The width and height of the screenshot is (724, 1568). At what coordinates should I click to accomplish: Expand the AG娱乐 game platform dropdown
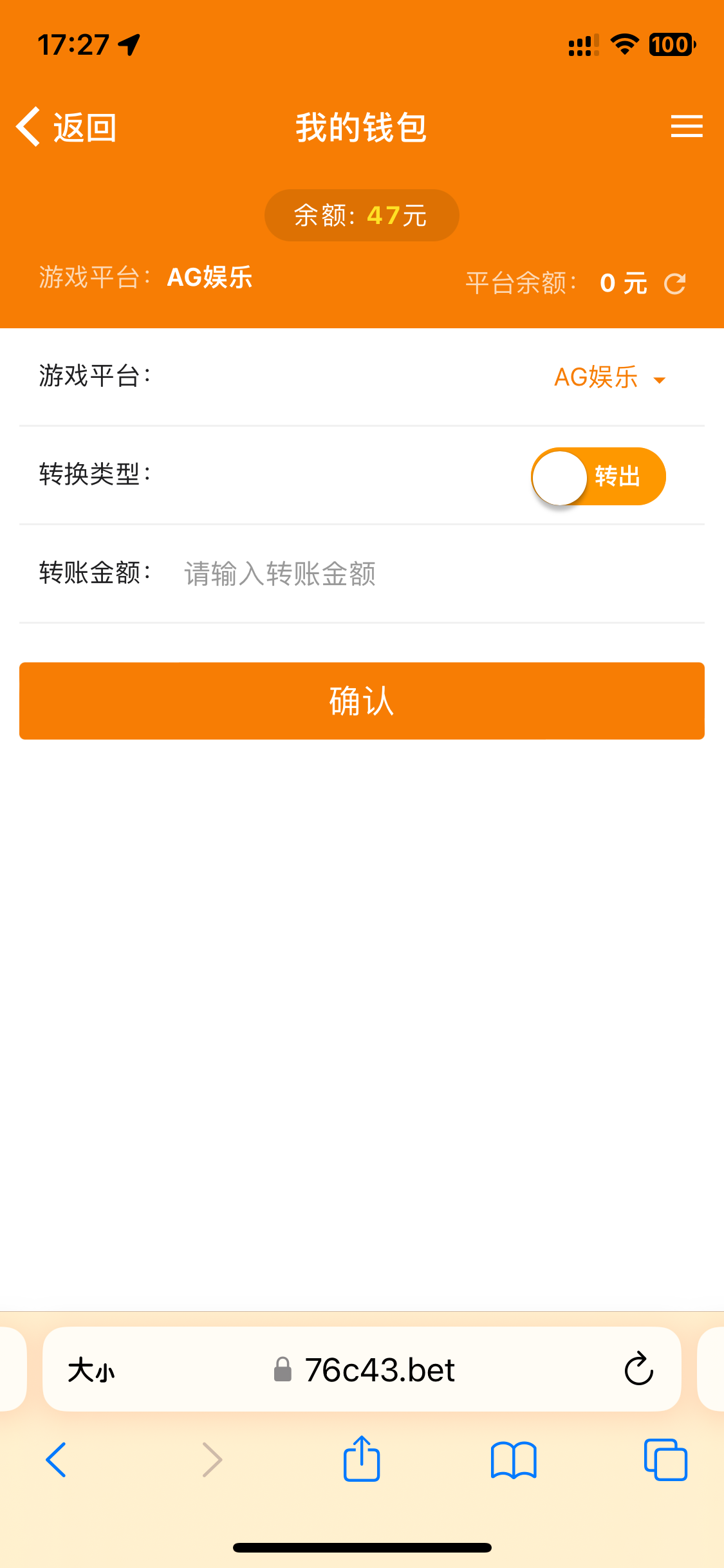(609, 378)
